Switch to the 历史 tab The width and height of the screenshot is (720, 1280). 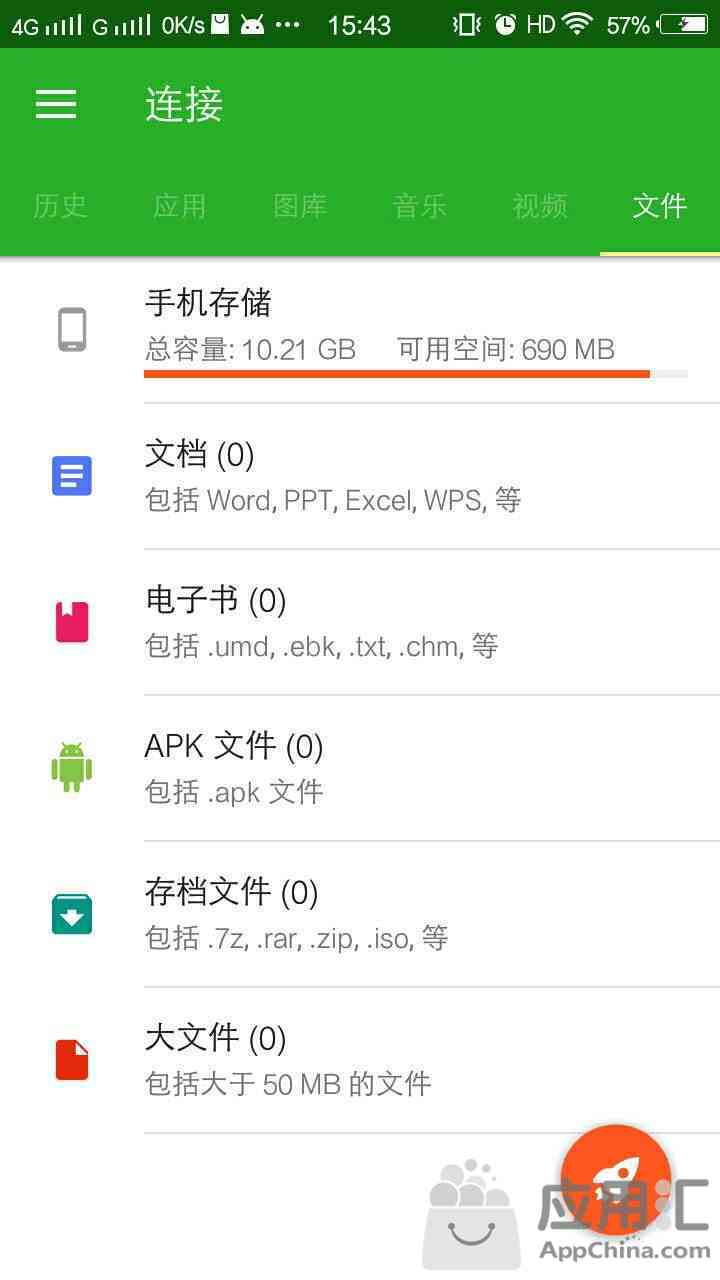(x=60, y=206)
